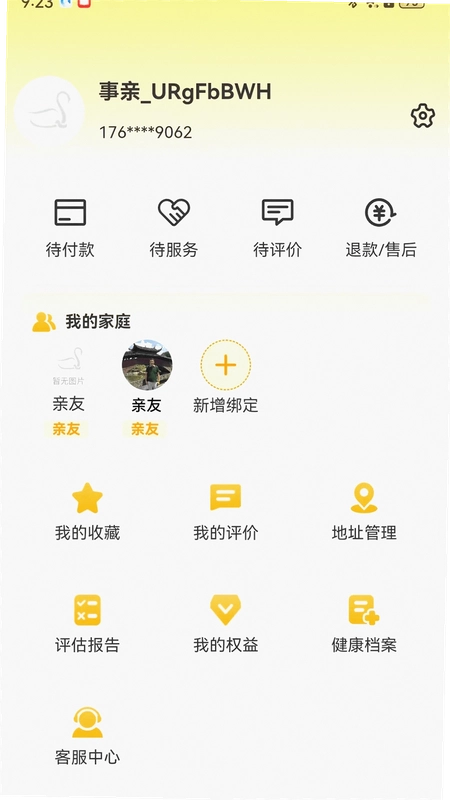Image resolution: width=450 pixels, height=800 pixels.
Task: Open 健康档案 health records
Action: pos(364,624)
